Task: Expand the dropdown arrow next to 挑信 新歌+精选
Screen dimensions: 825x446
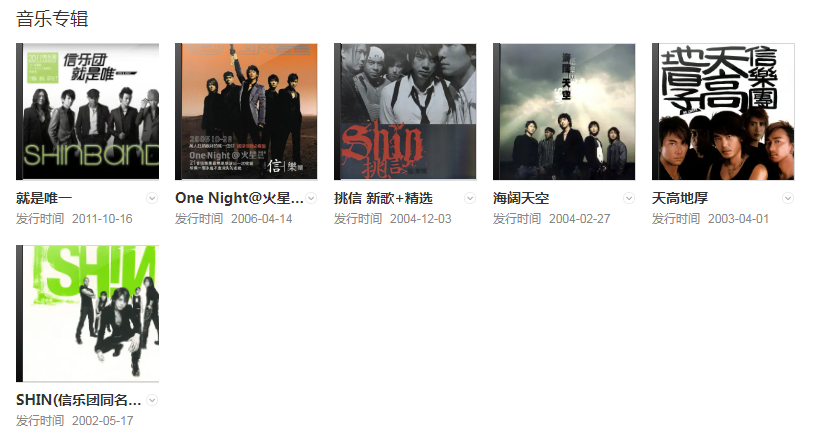Action: pos(470,199)
